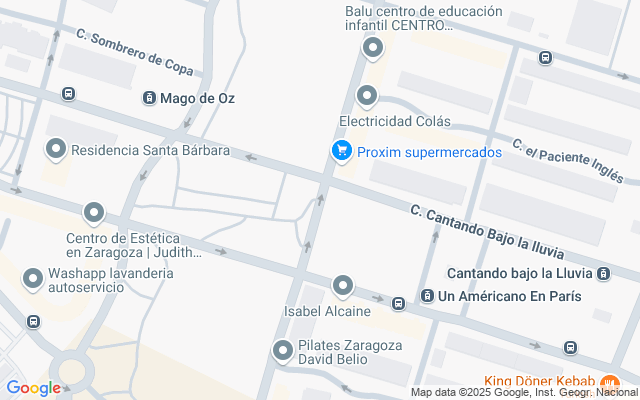Tap the Cantando bajo la Lluvia tram stop

604,273
